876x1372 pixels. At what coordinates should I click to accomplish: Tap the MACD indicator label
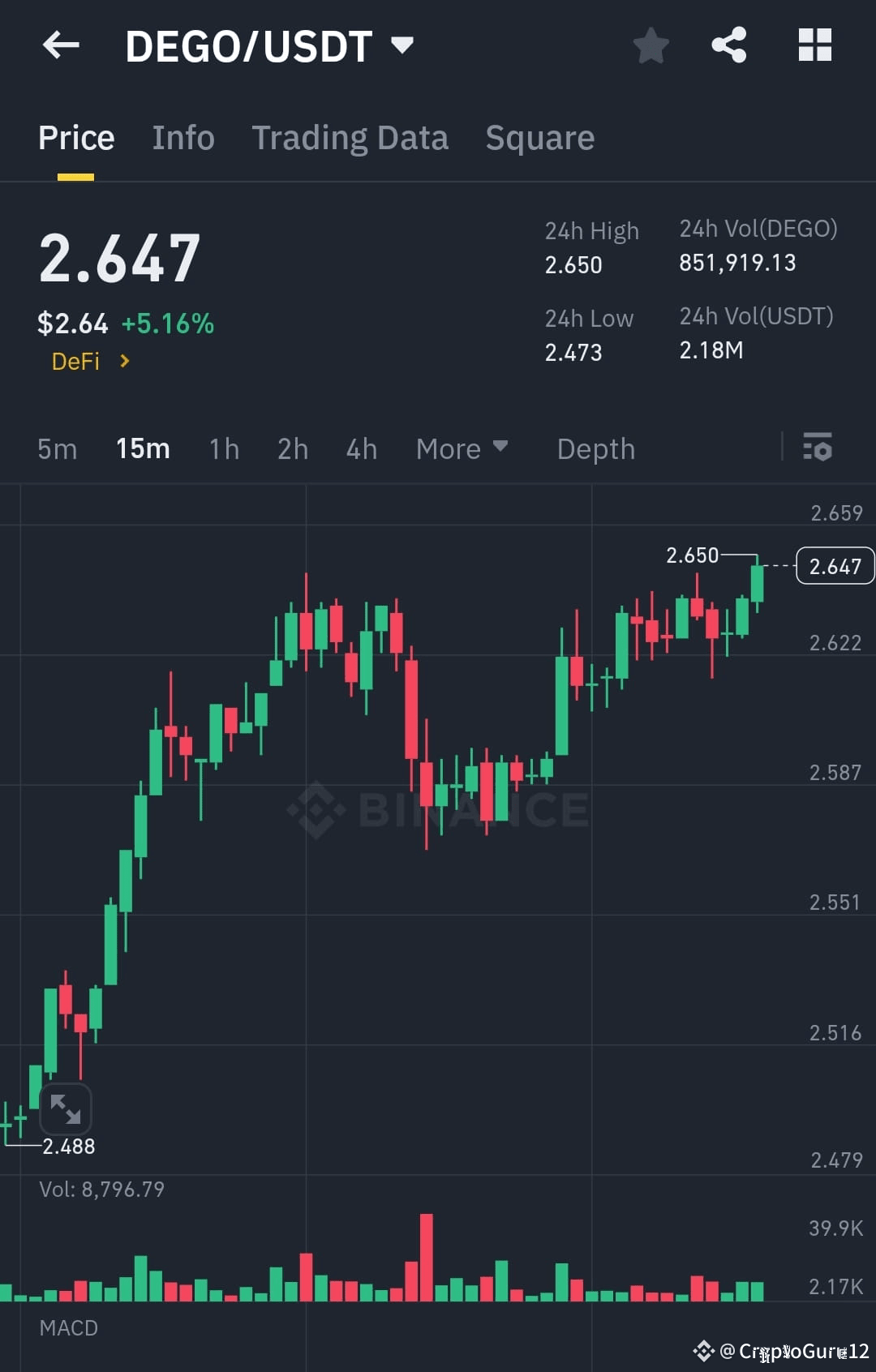[68, 1327]
